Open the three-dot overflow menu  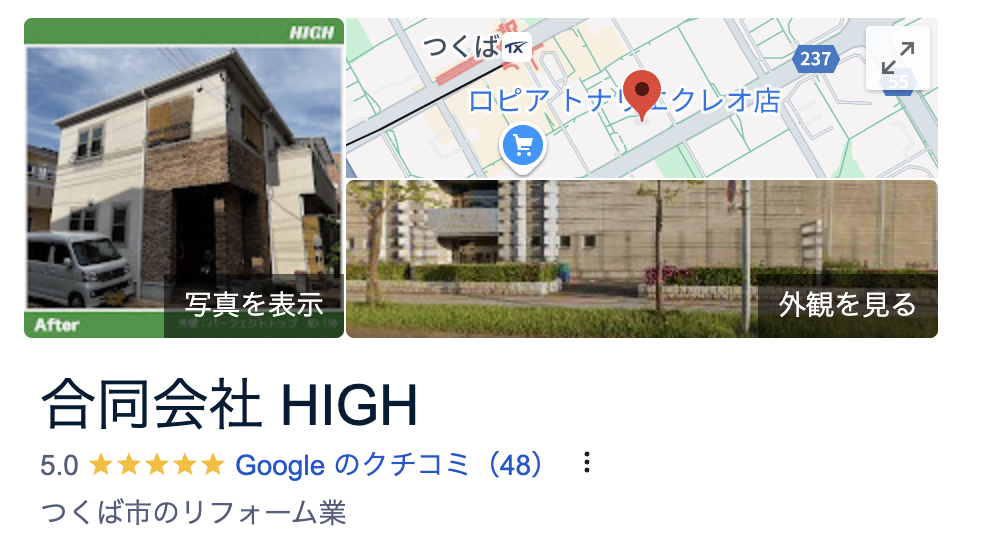coord(587,463)
